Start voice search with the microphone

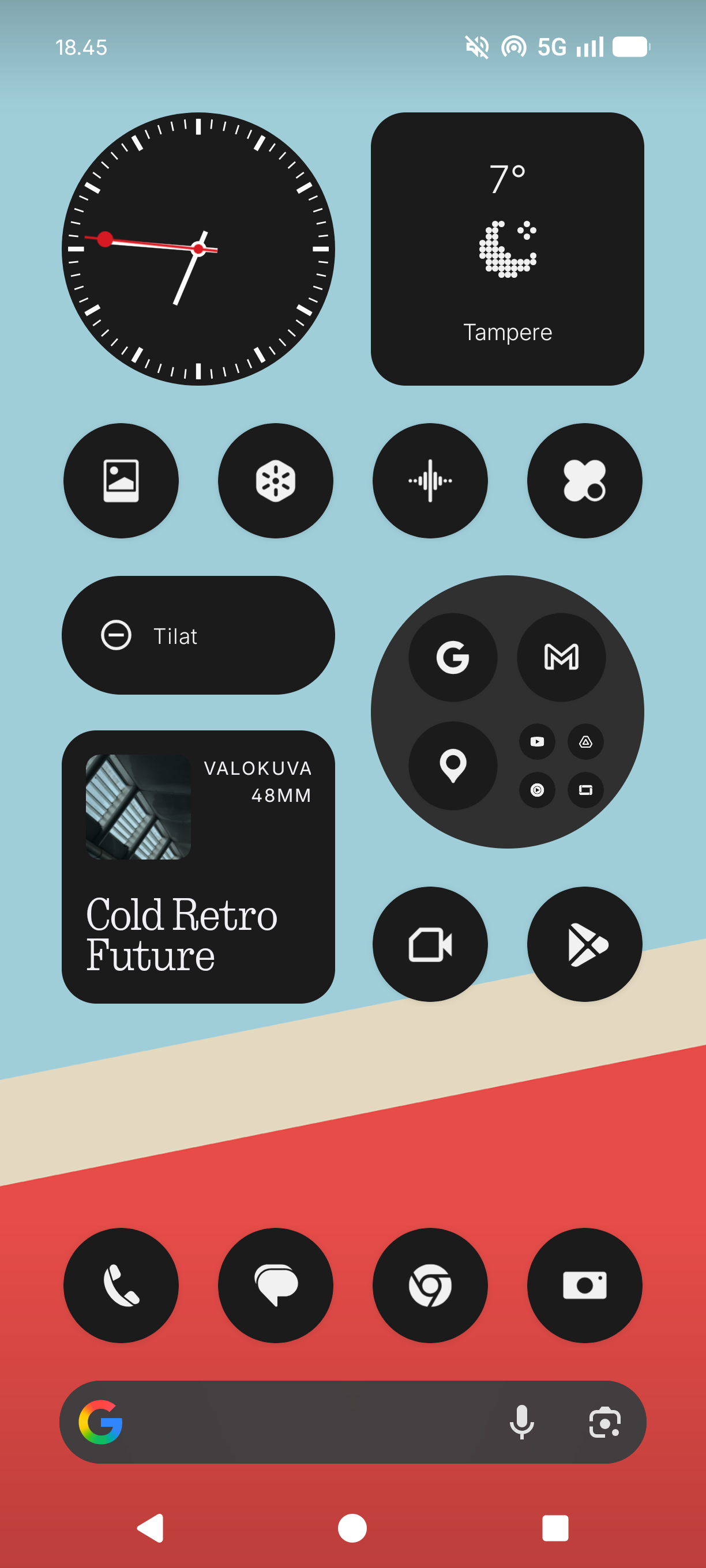click(x=521, y=1422)
